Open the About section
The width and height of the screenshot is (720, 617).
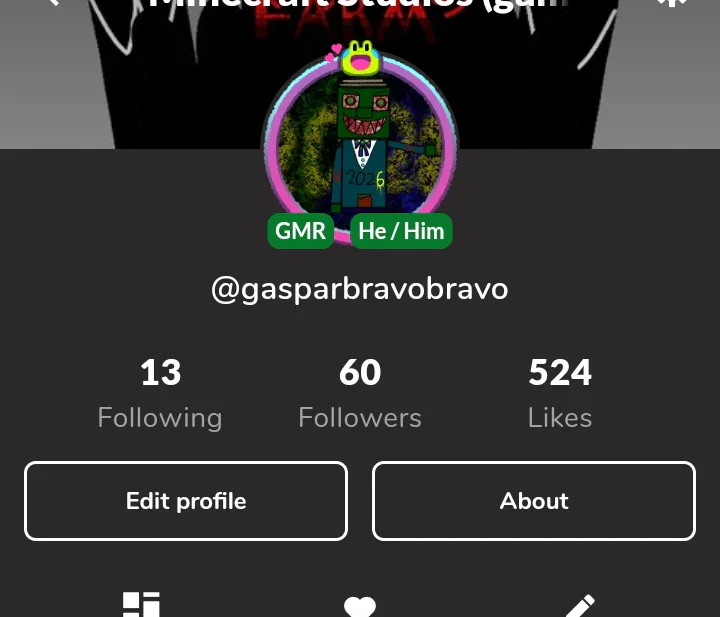(x=534, y=501)
